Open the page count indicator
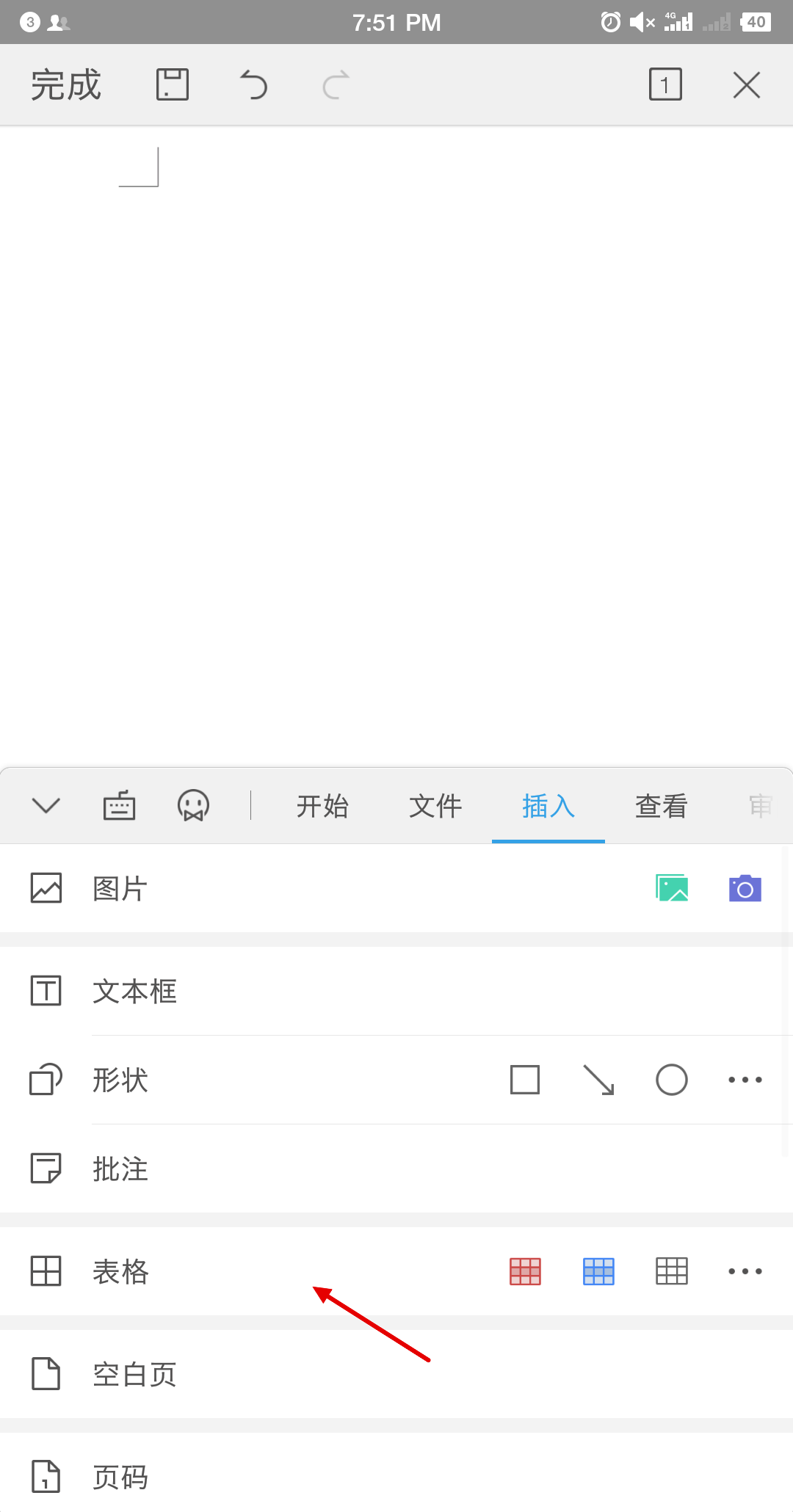This screenshot has width=793, height=1512. [x=665, y=85]
